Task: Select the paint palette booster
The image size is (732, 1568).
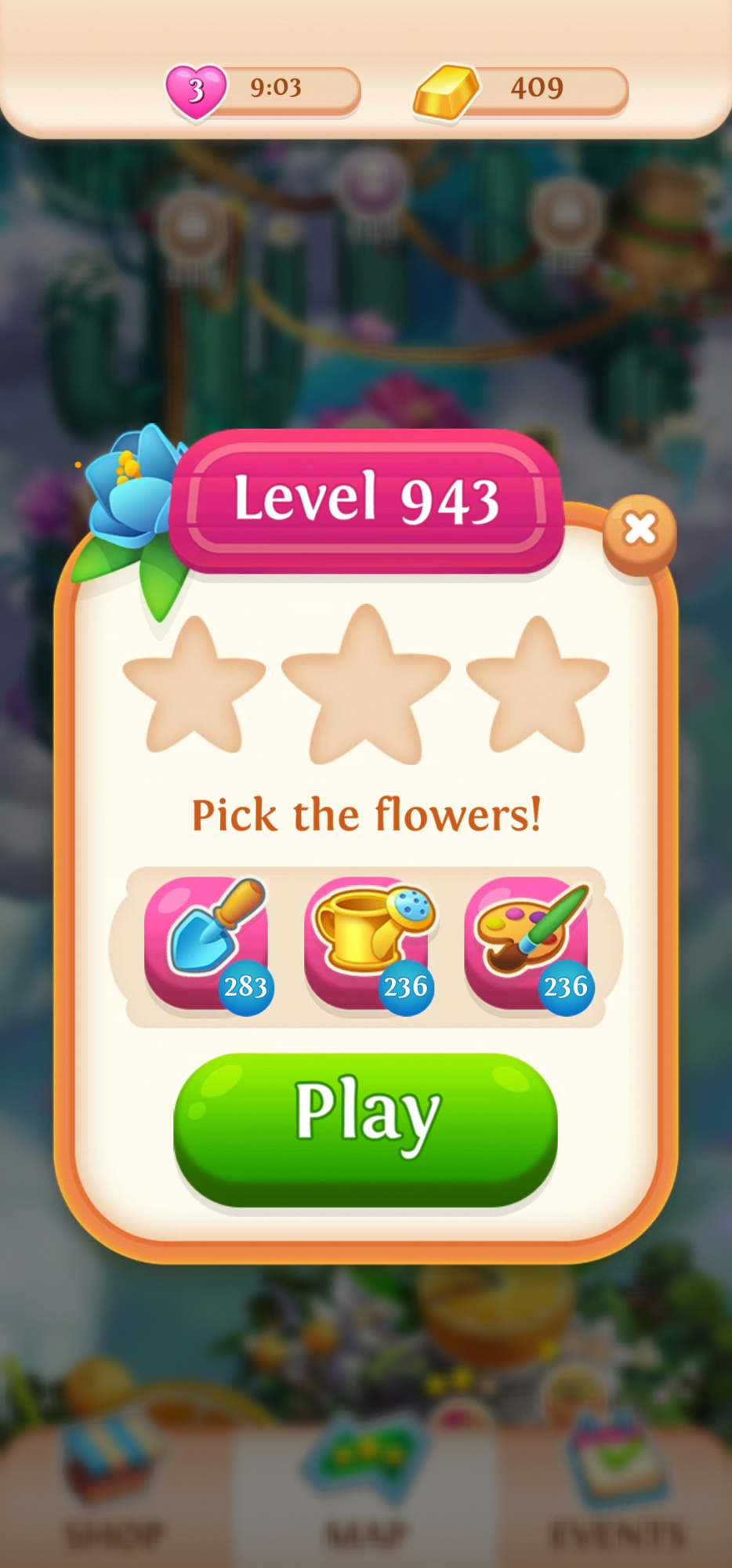Action: point(527,942)
